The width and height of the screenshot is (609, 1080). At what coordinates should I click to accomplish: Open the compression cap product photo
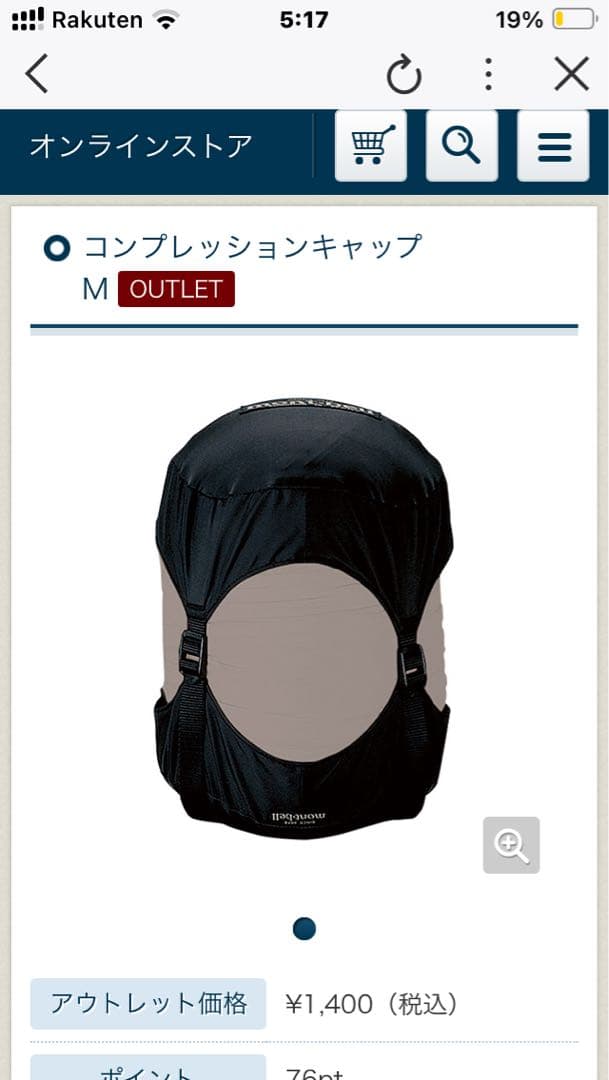tap(303, 620)
